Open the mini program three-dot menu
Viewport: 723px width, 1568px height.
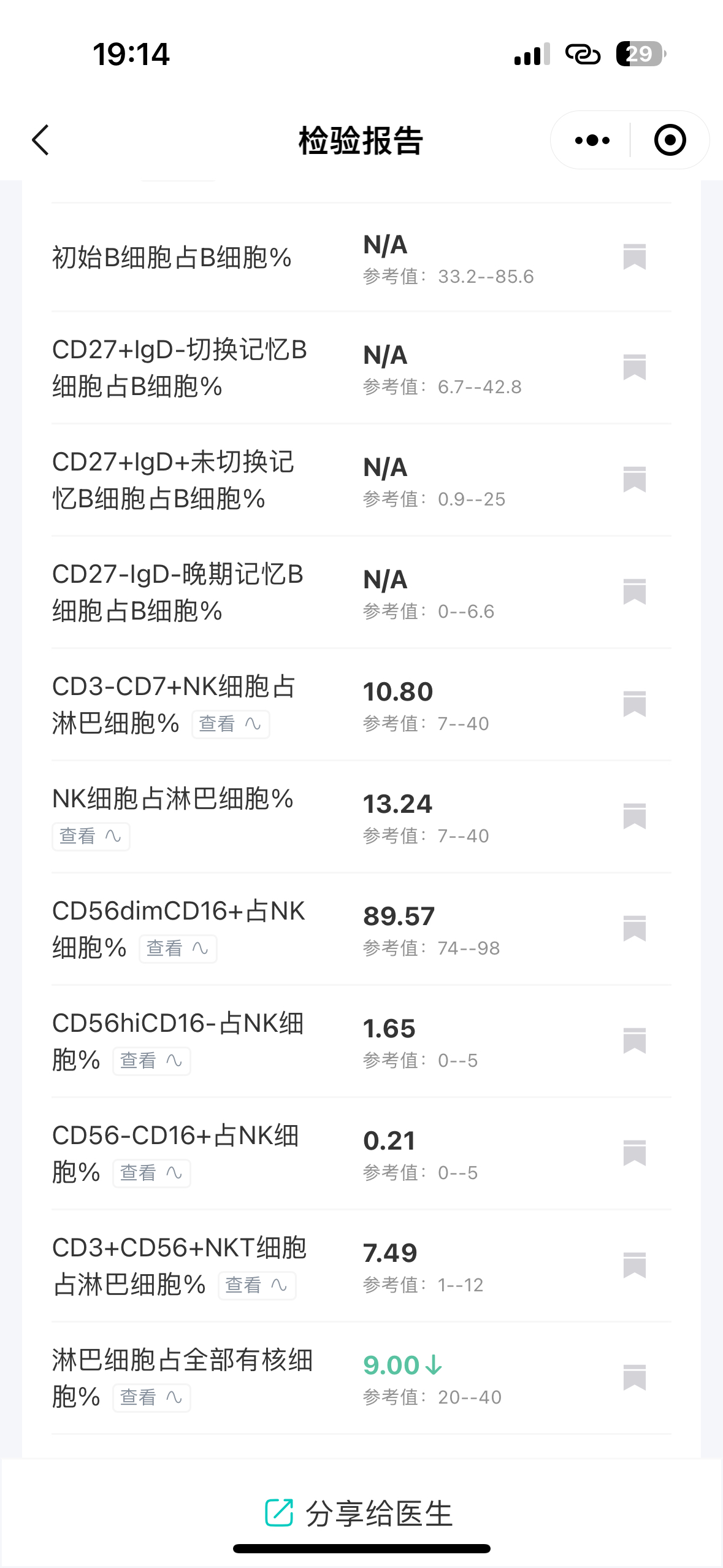(x=592, y=140)
